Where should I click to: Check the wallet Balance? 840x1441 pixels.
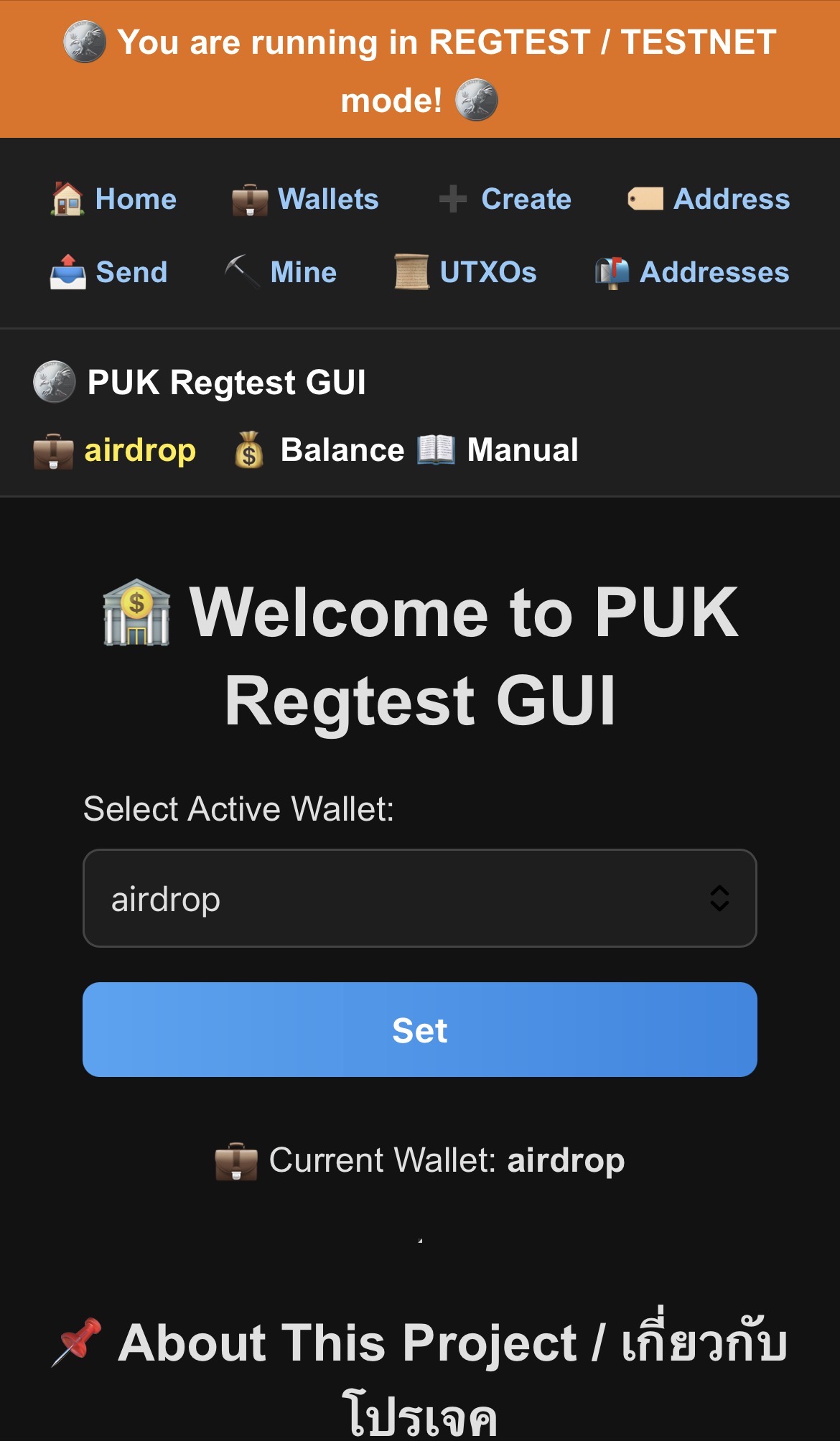tap(342, 450)
